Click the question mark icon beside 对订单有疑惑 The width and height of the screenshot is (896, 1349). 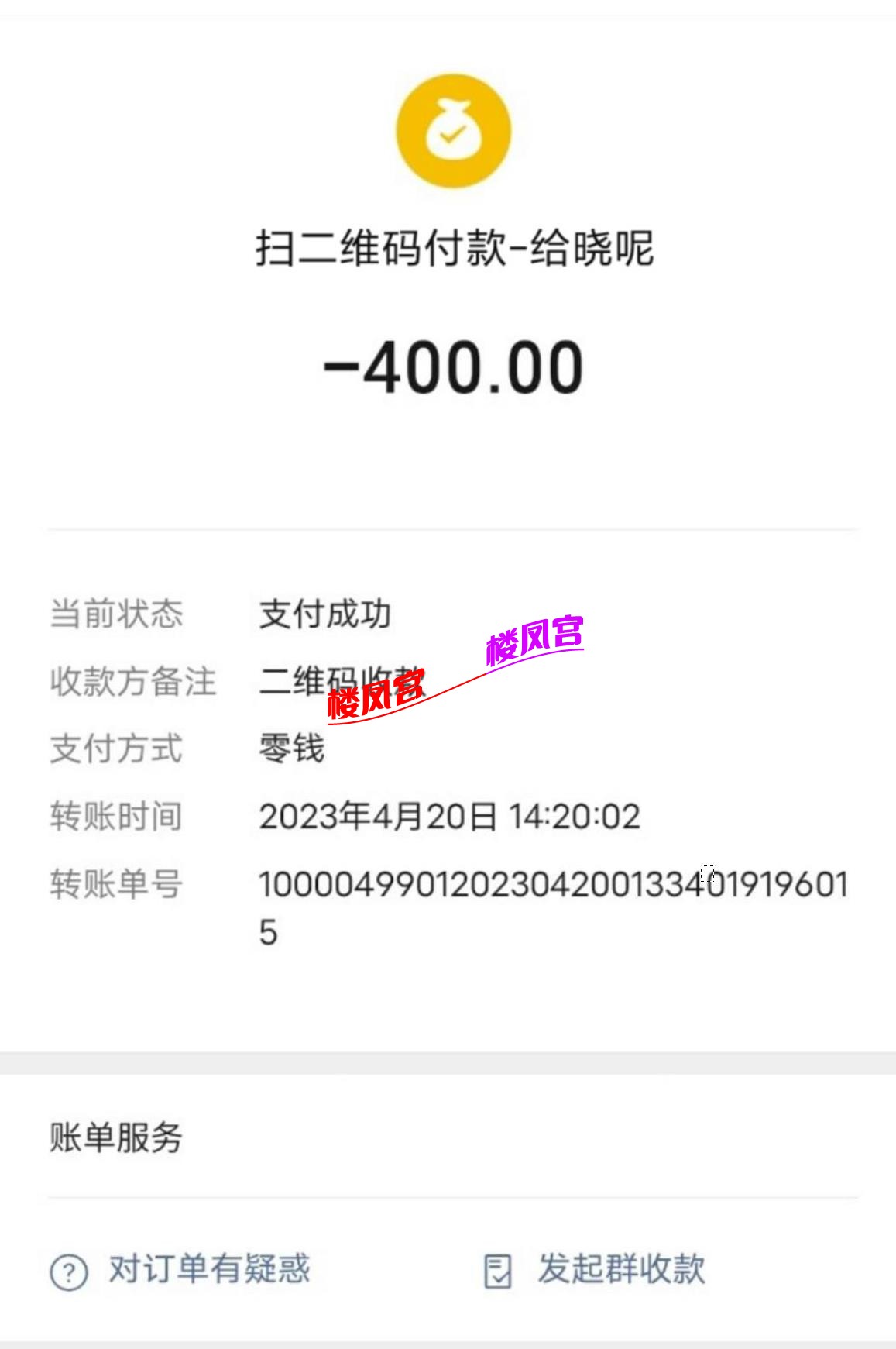coord(68,1271)
